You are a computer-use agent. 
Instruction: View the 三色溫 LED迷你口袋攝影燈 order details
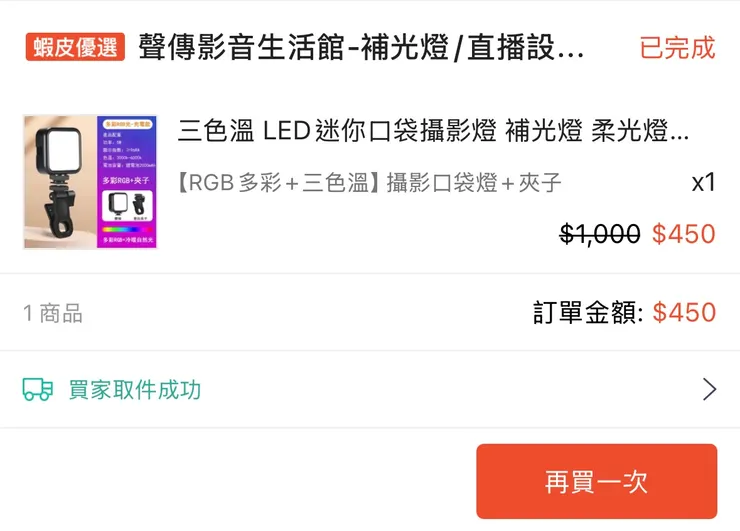(x=433, y=131)
